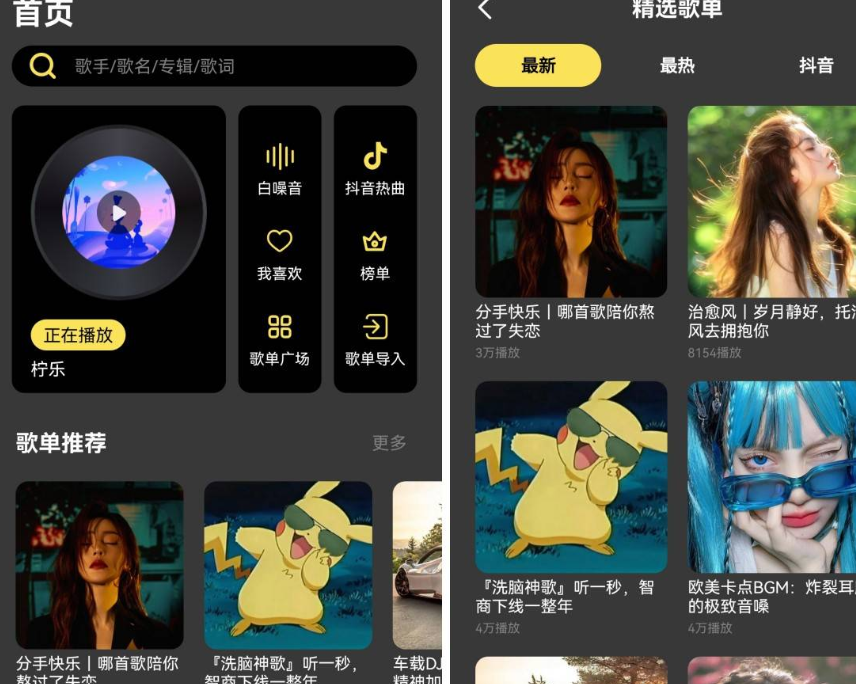Viewport: 856px width, 684px height.
Task: Open 歌单导入
Action: click(375, 340)
